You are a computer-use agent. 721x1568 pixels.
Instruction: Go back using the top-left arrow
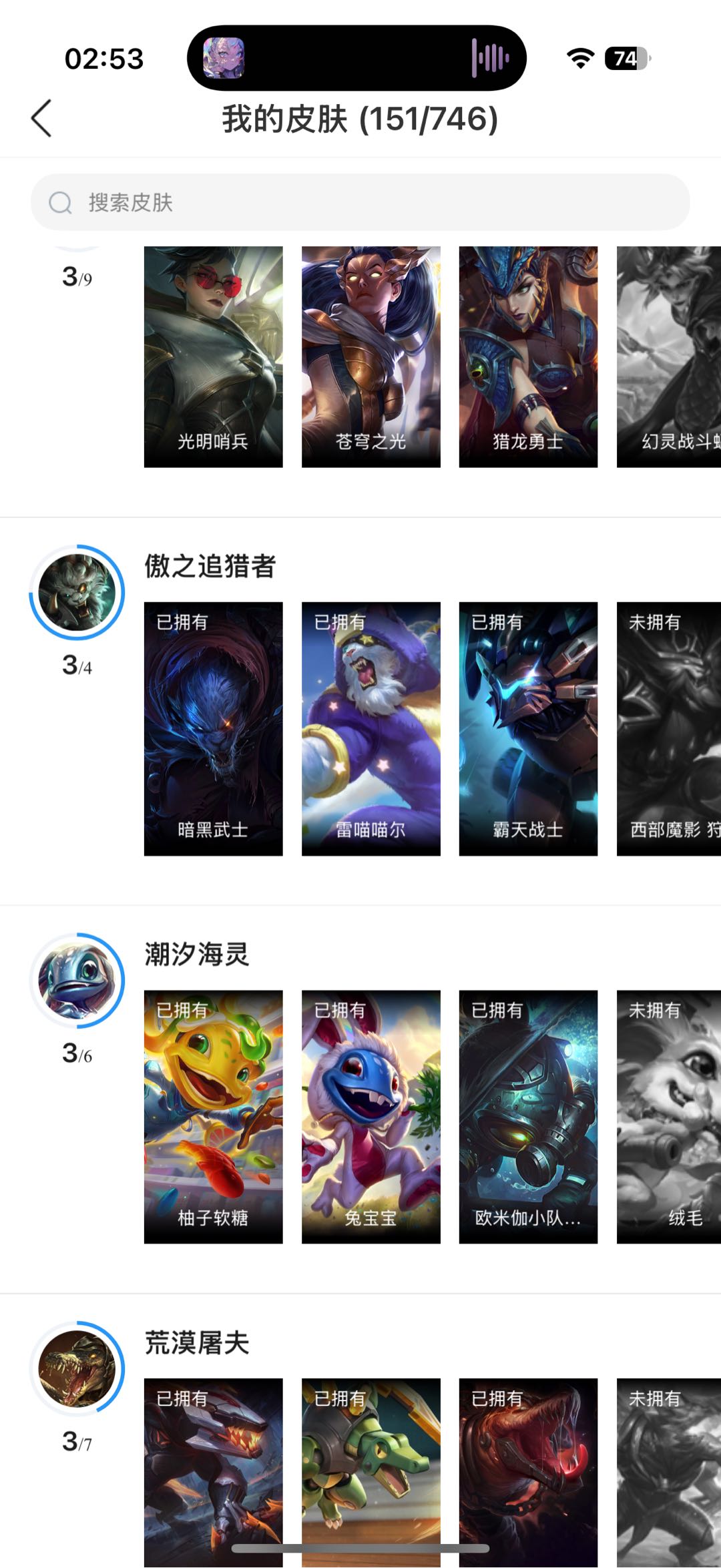(x=41, y=119)
